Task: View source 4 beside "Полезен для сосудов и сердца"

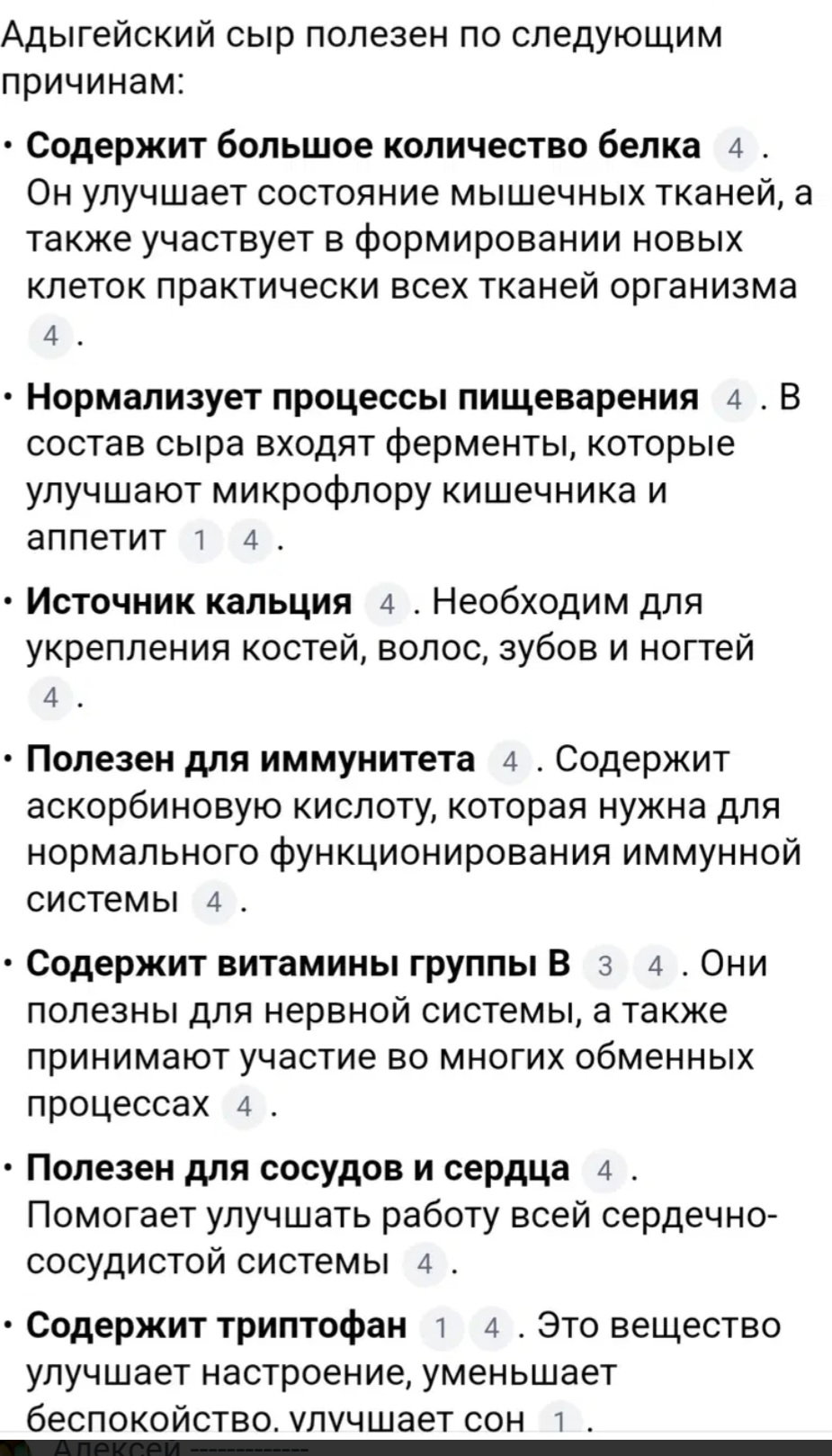Action: click(x=604, y=1171)
